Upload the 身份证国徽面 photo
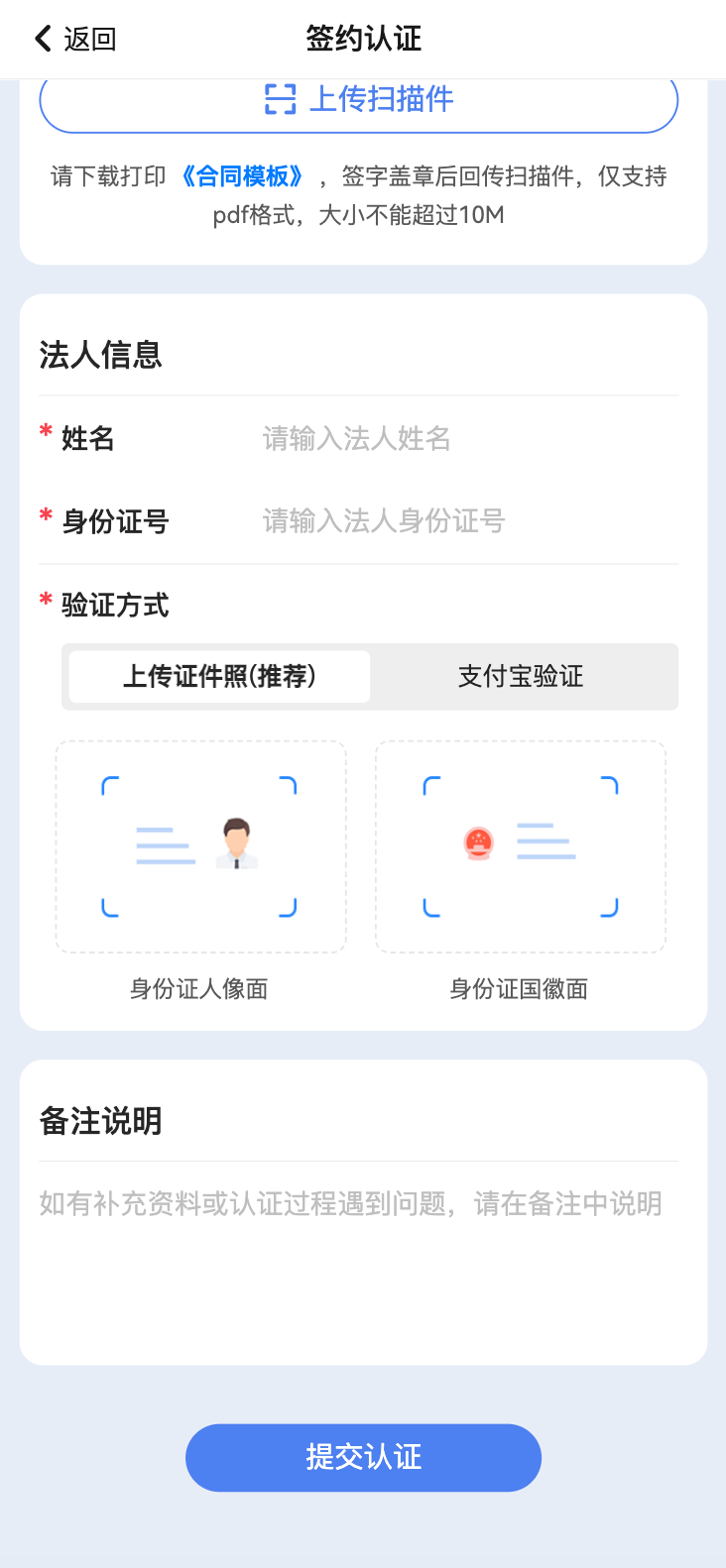726x1568 pixels. tap(520, 847)
